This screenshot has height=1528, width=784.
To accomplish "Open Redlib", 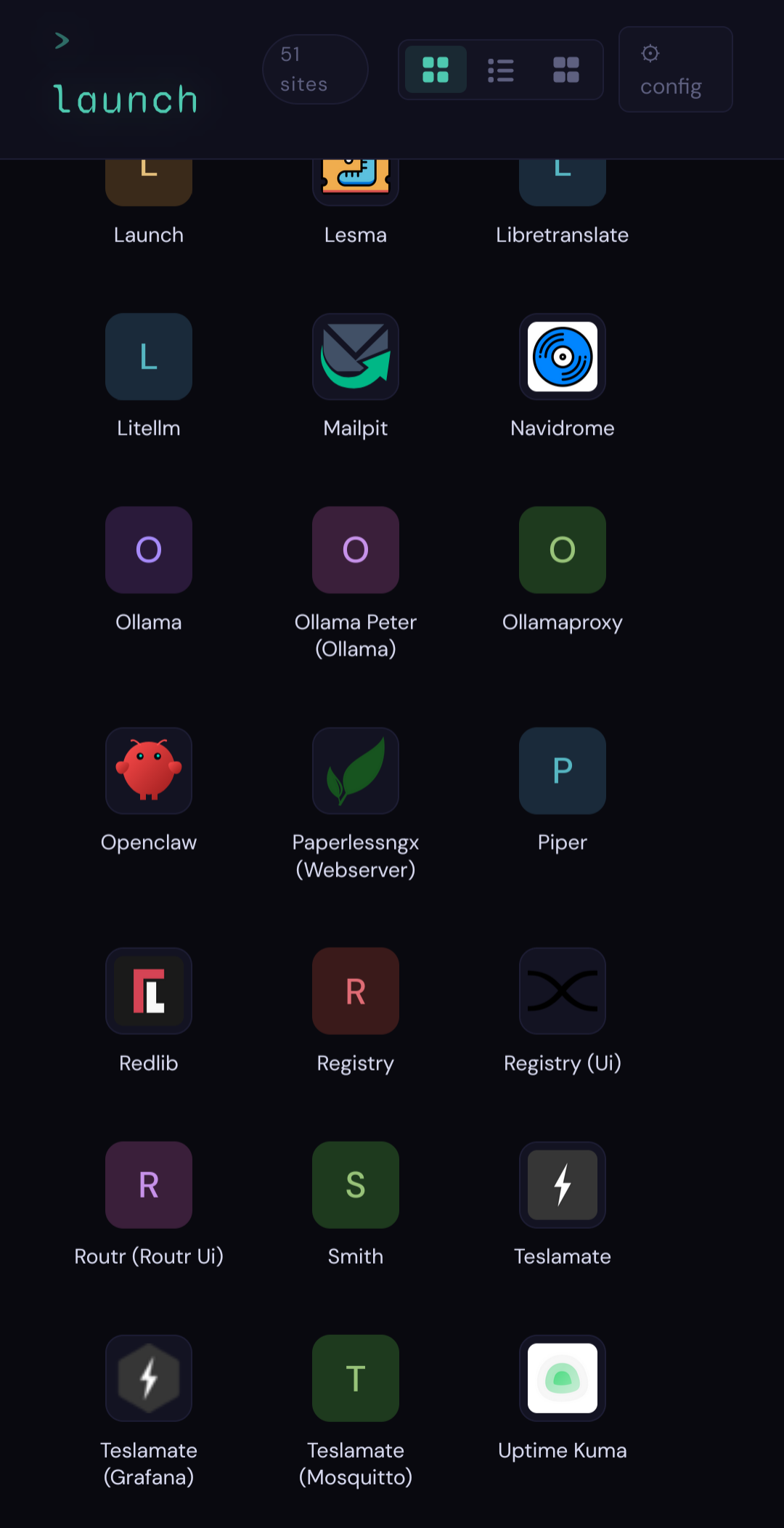I will (149, 991).
